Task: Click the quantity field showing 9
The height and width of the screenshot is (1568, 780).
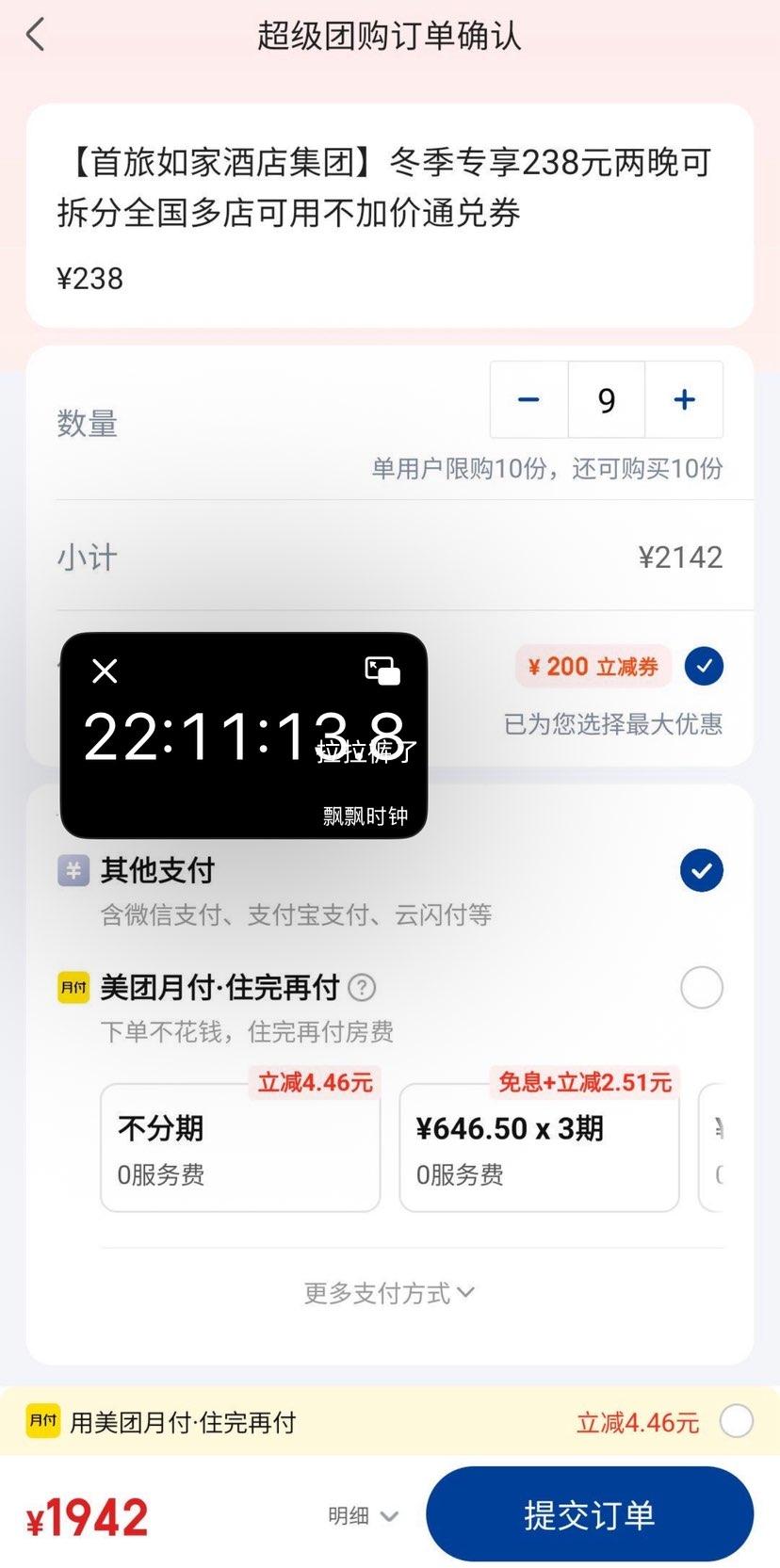Action: click(x=606, y=399)
